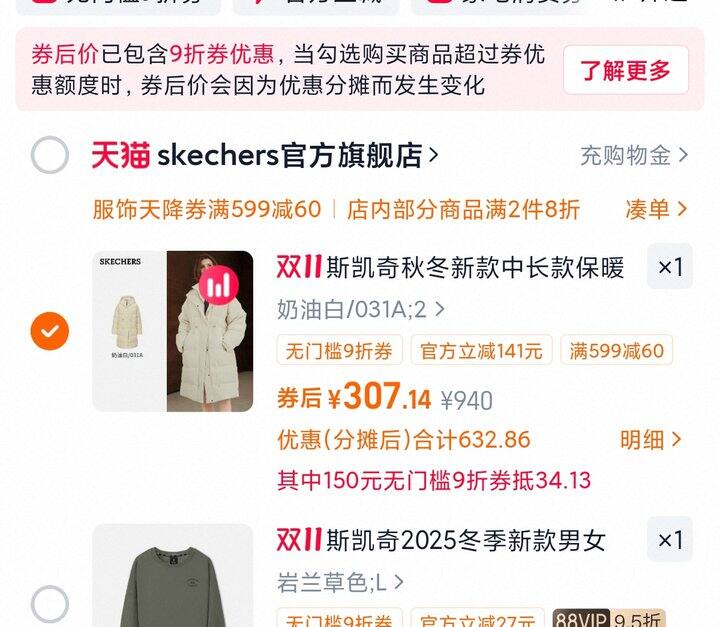Screen dimensions: 720x627
Task: Open the green sweatshirt product image
Action: point(173,576)
